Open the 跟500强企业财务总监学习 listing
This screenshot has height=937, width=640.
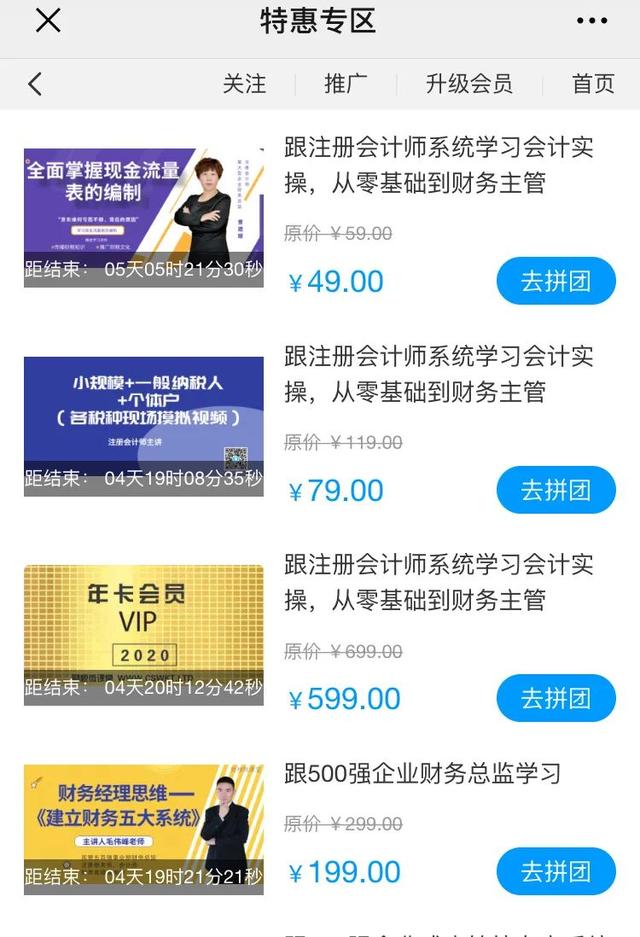(422, 774)
